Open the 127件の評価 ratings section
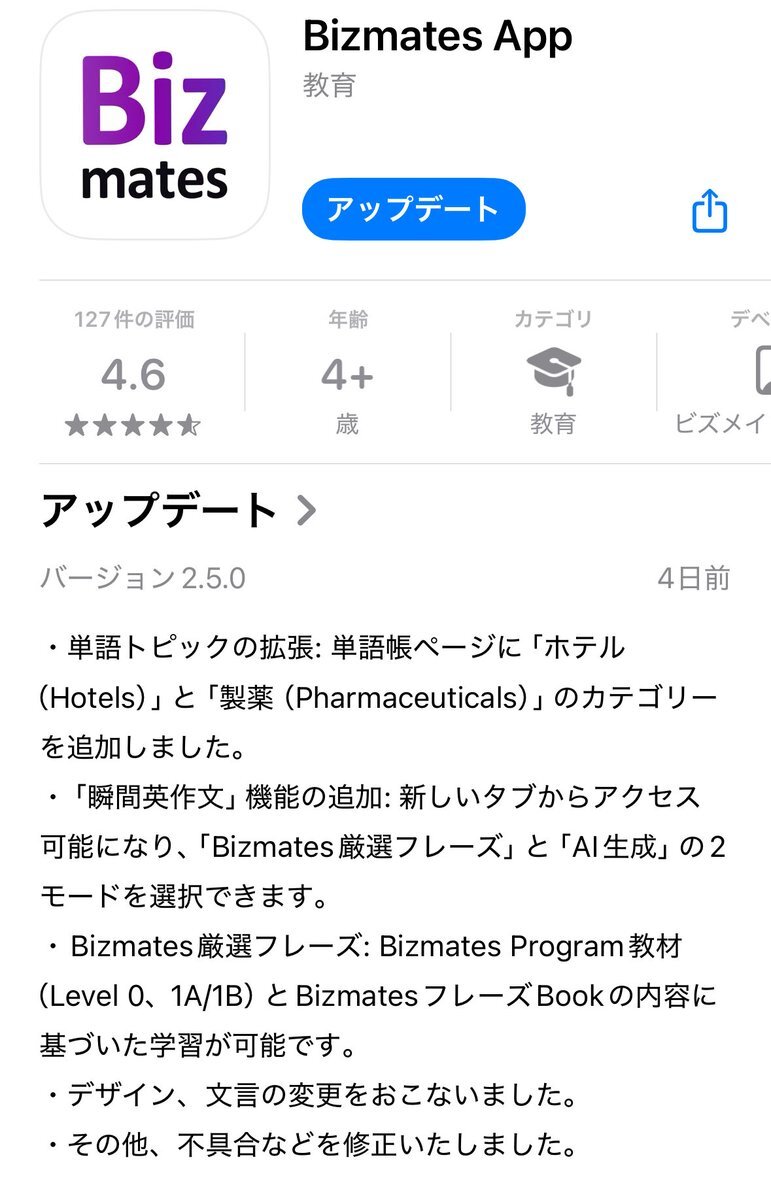 click(x=134, y=374)
